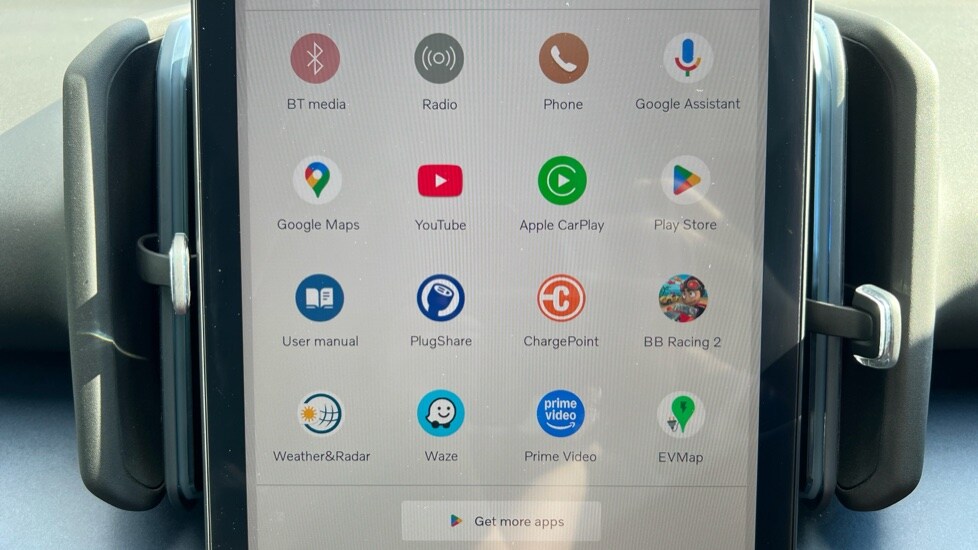Open the Play Store app

point(685,181)
